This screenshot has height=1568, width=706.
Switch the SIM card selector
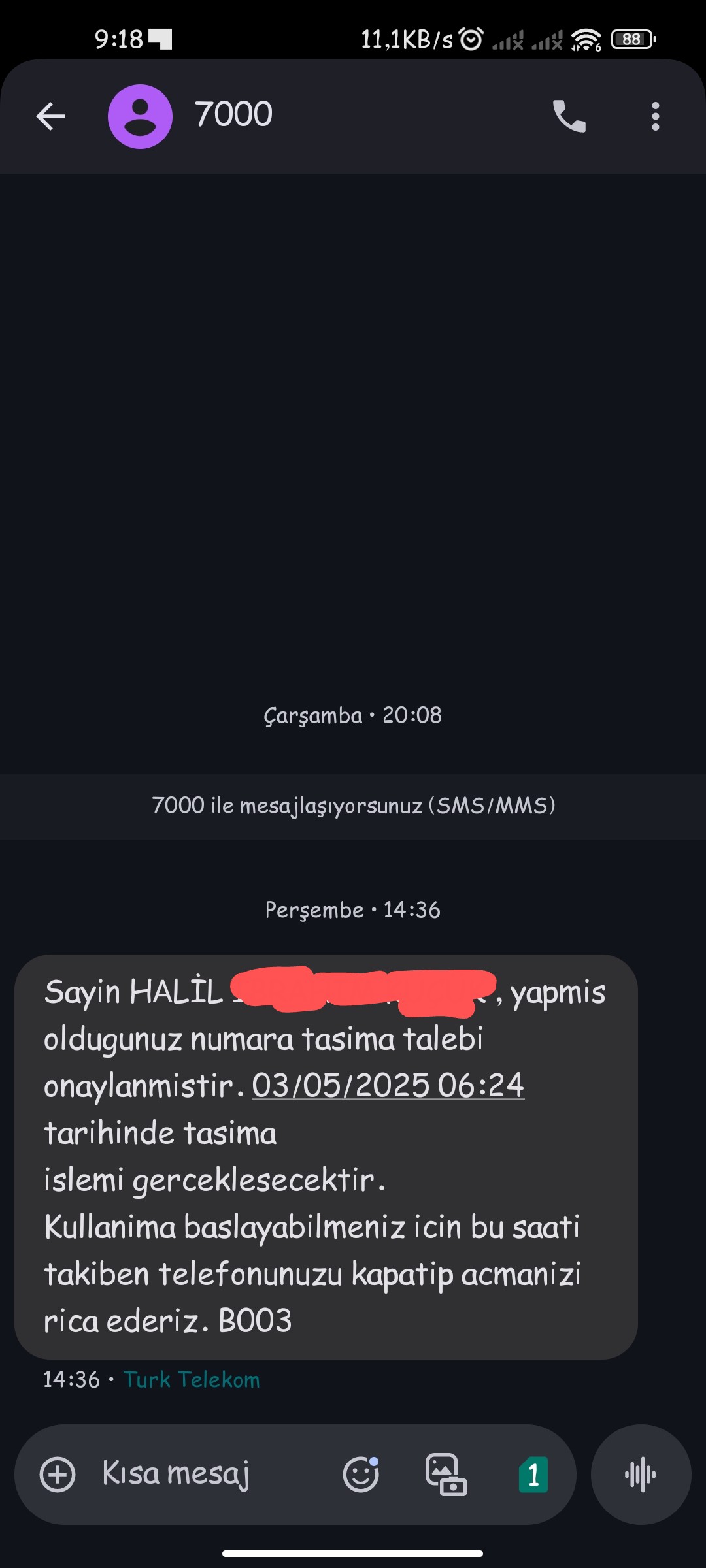click(x=533, y=1475)
